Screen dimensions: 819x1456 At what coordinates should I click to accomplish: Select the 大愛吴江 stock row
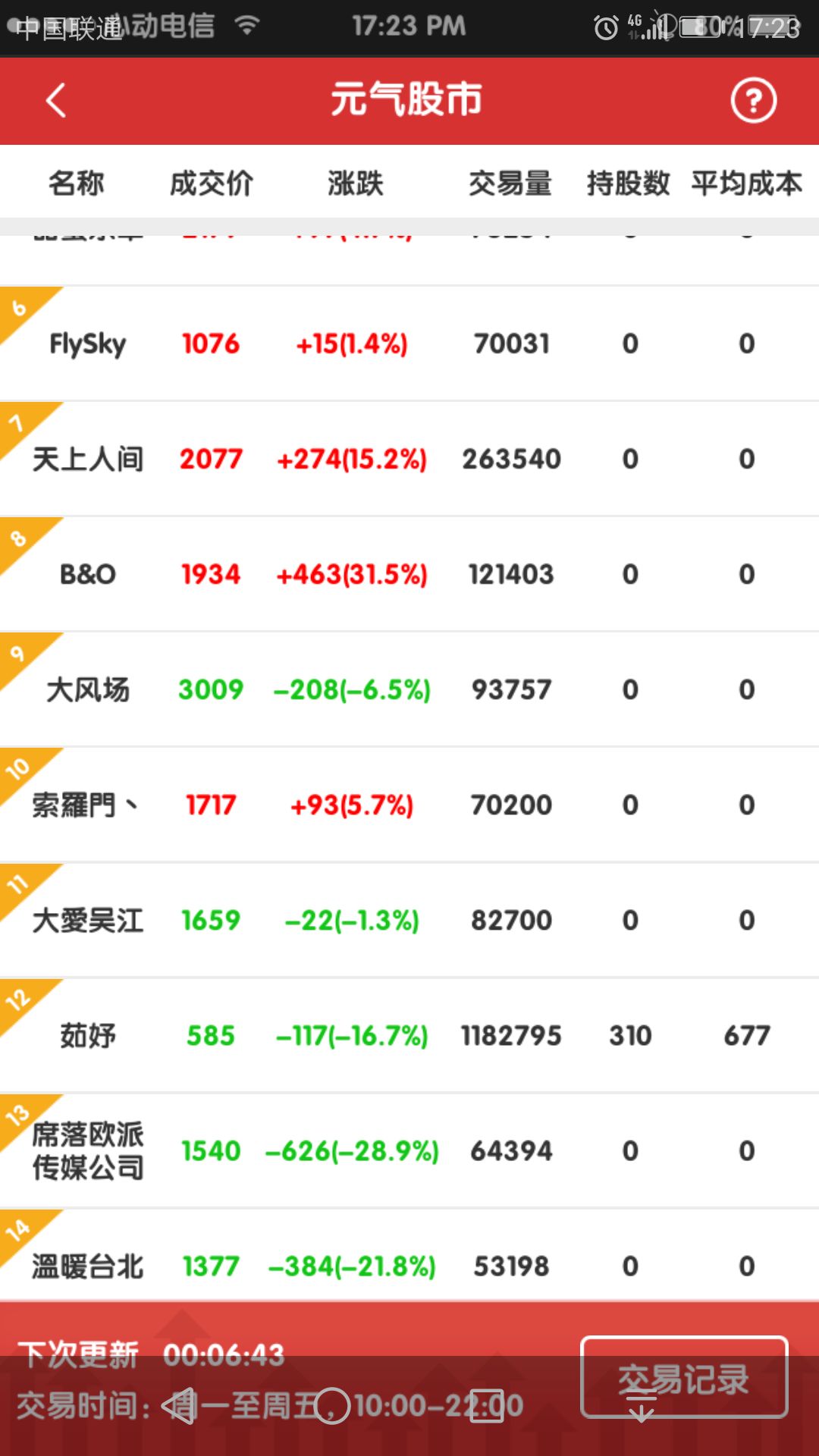409,920
